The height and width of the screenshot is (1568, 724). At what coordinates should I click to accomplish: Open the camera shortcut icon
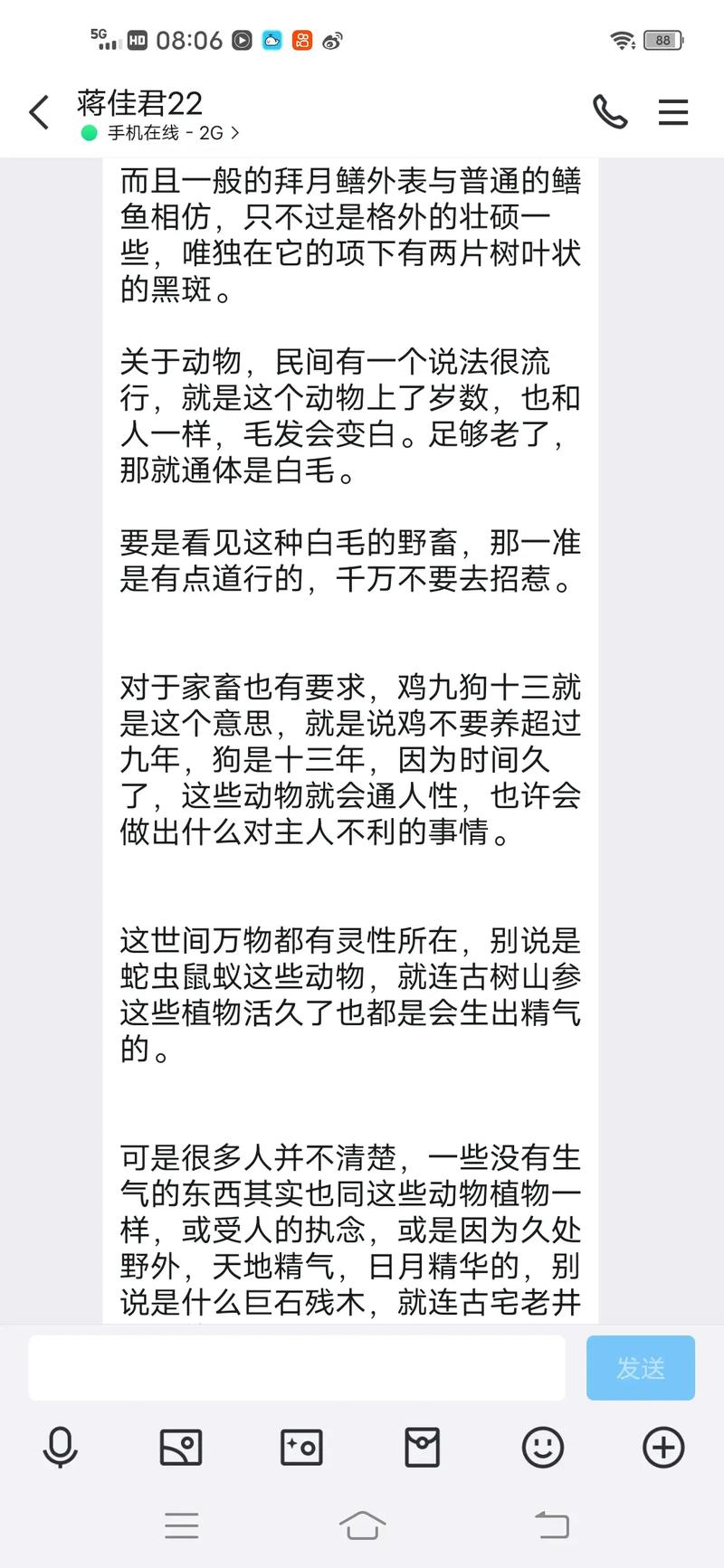[x=301, y=1448]
